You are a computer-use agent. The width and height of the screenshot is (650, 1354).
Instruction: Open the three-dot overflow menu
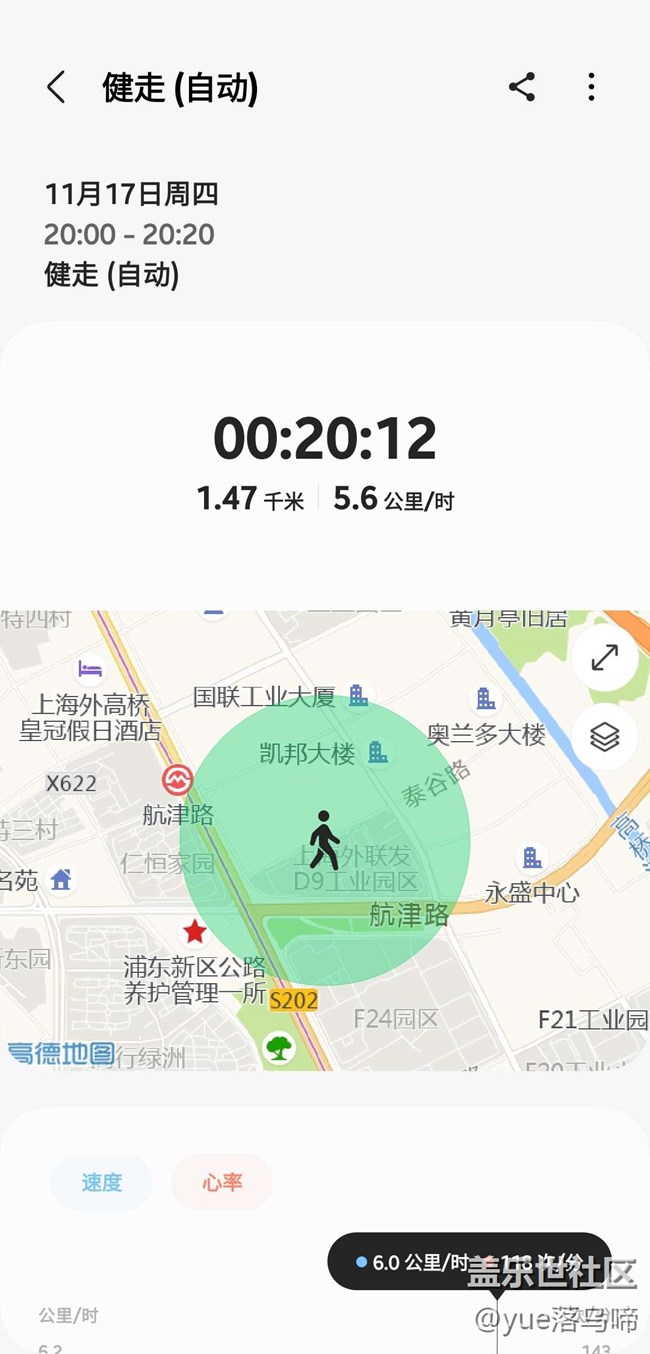tap(591, 87)
